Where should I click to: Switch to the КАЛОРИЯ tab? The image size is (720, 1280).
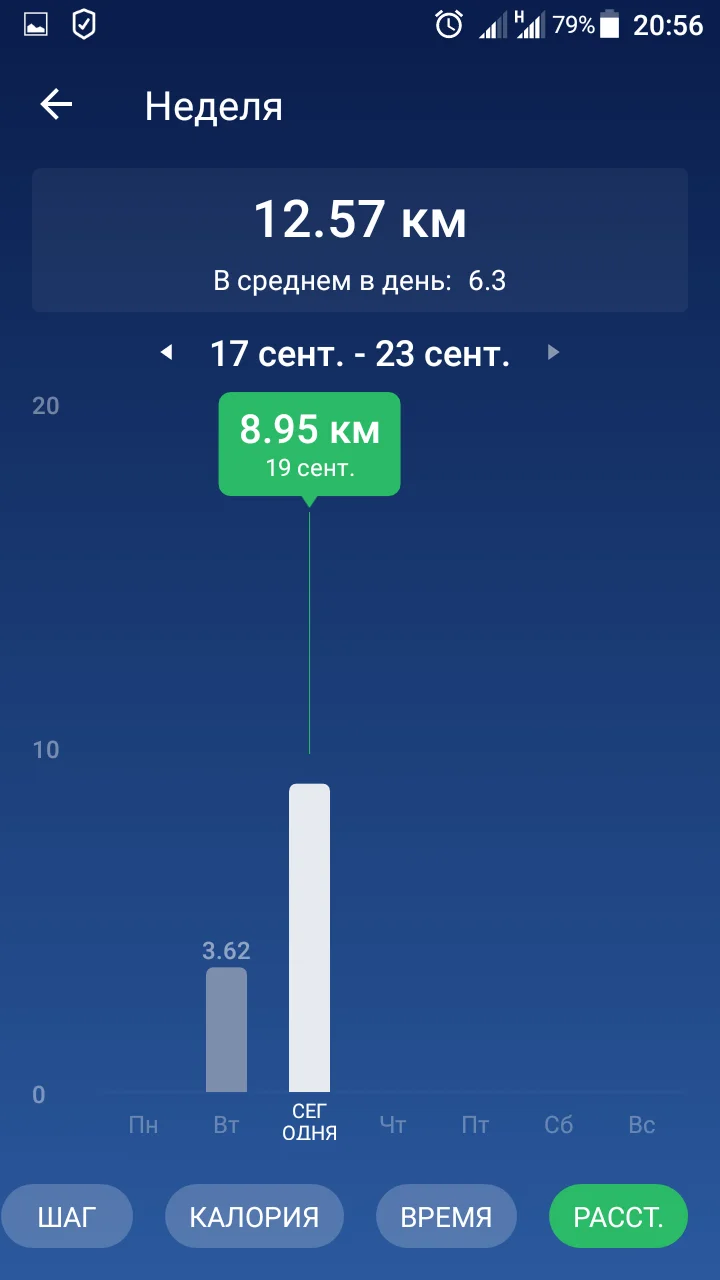coord(254,1216)
